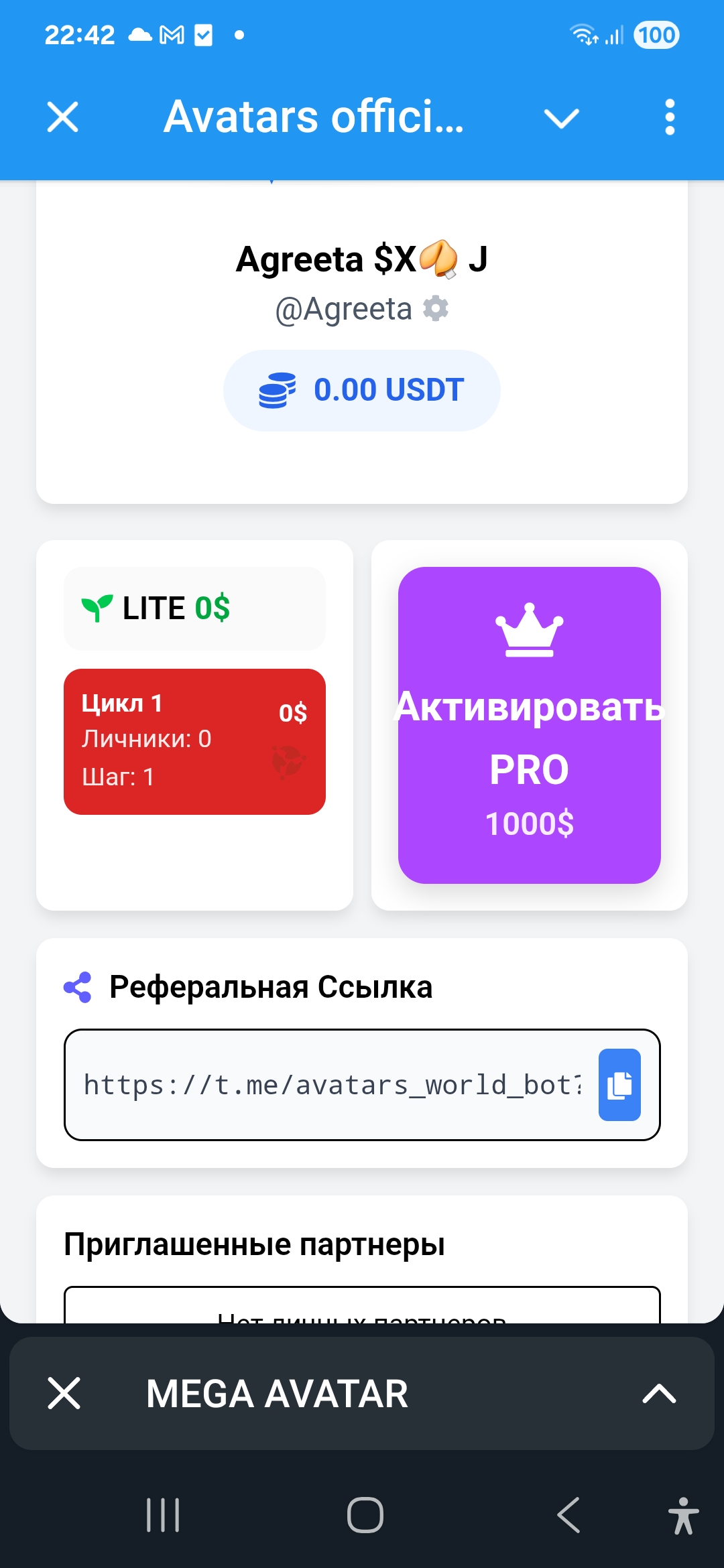Open the three-dot overflow menu
The height and width of the screenshot is (1568, 724).
(669, 117)
